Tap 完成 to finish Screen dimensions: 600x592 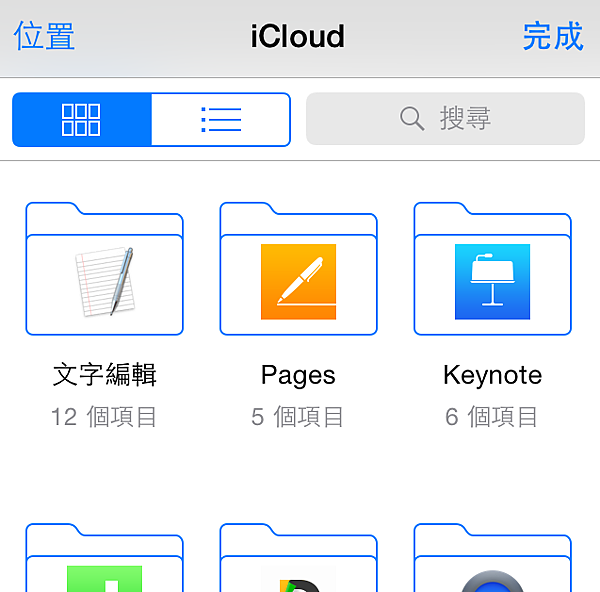(x=552, y=37)
